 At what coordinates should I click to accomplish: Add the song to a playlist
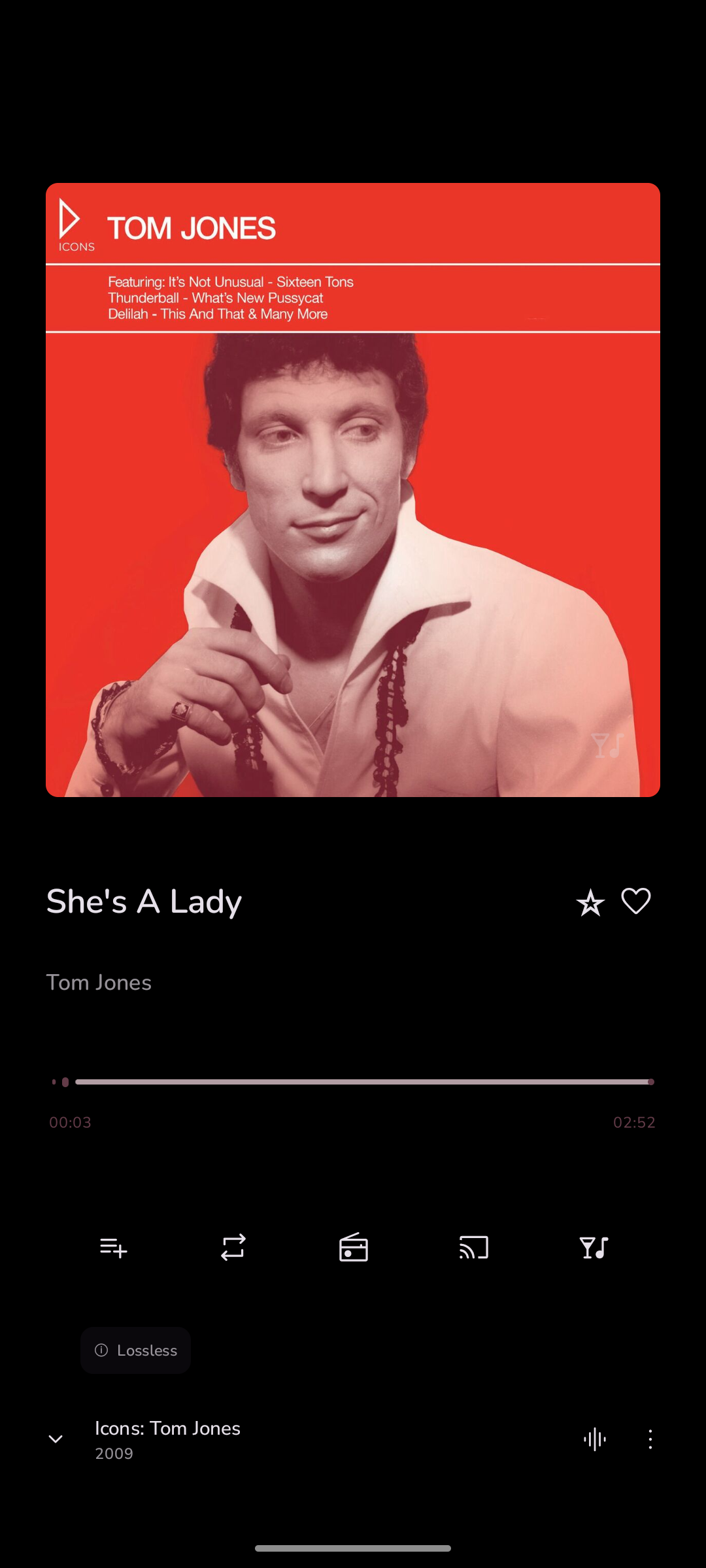point(113,1248)
